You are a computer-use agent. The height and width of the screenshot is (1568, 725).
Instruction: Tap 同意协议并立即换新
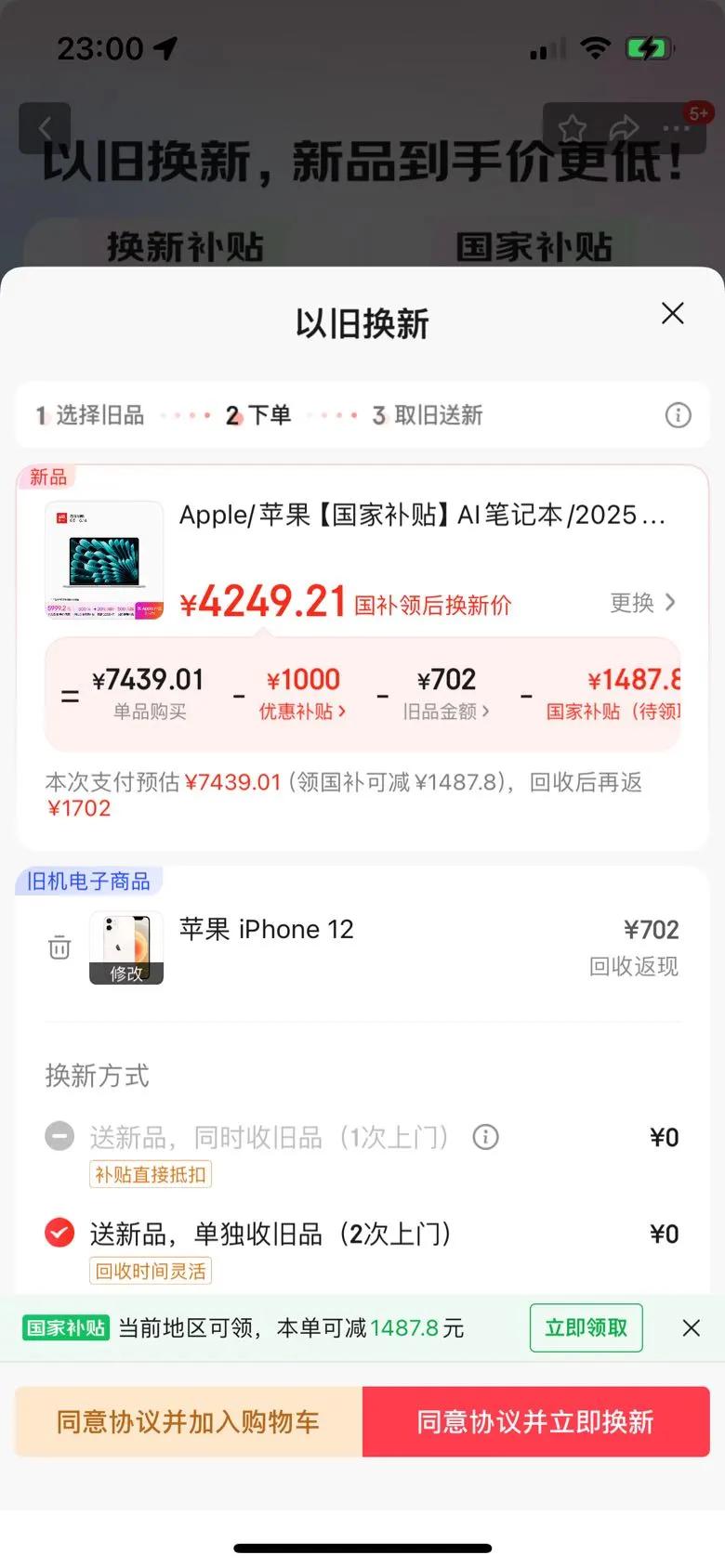(x=536, y=1421)
